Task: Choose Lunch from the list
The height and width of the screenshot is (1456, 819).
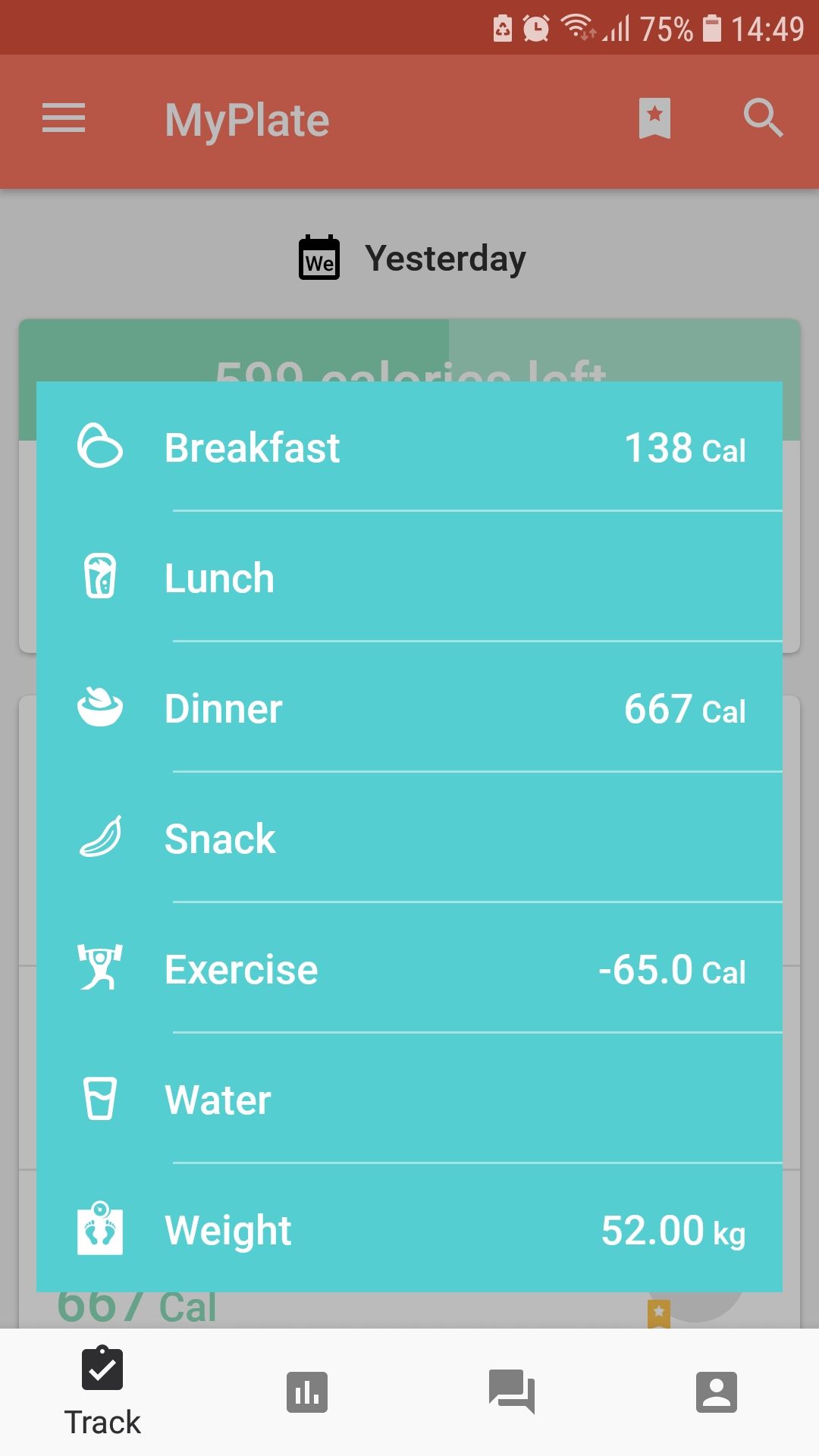Action: click(x=409, y=578)
